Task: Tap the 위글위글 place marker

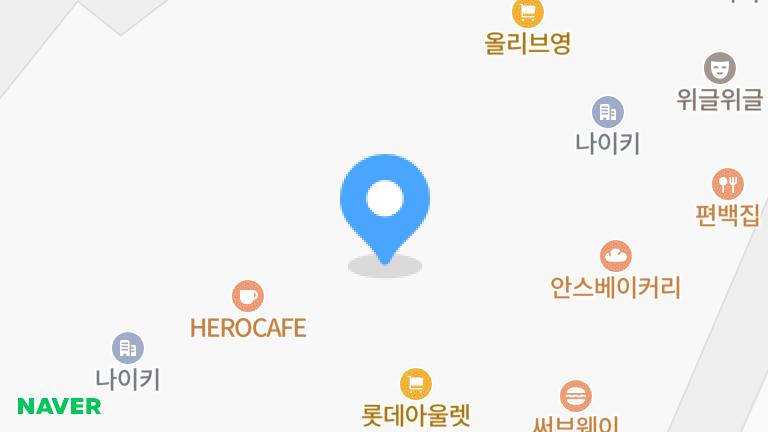Action: tap(719, 69)
